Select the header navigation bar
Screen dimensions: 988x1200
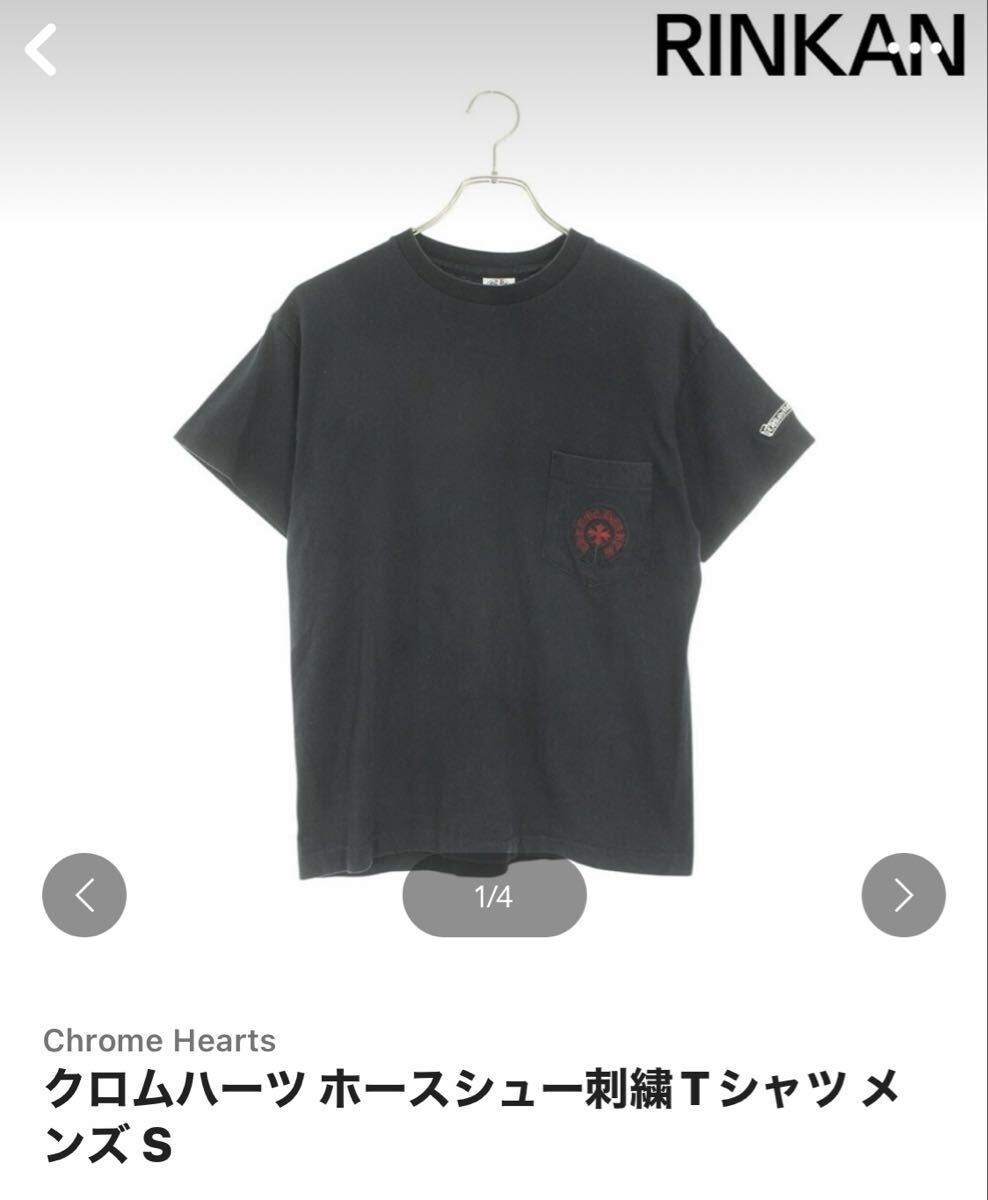click(x=494, y=45)
